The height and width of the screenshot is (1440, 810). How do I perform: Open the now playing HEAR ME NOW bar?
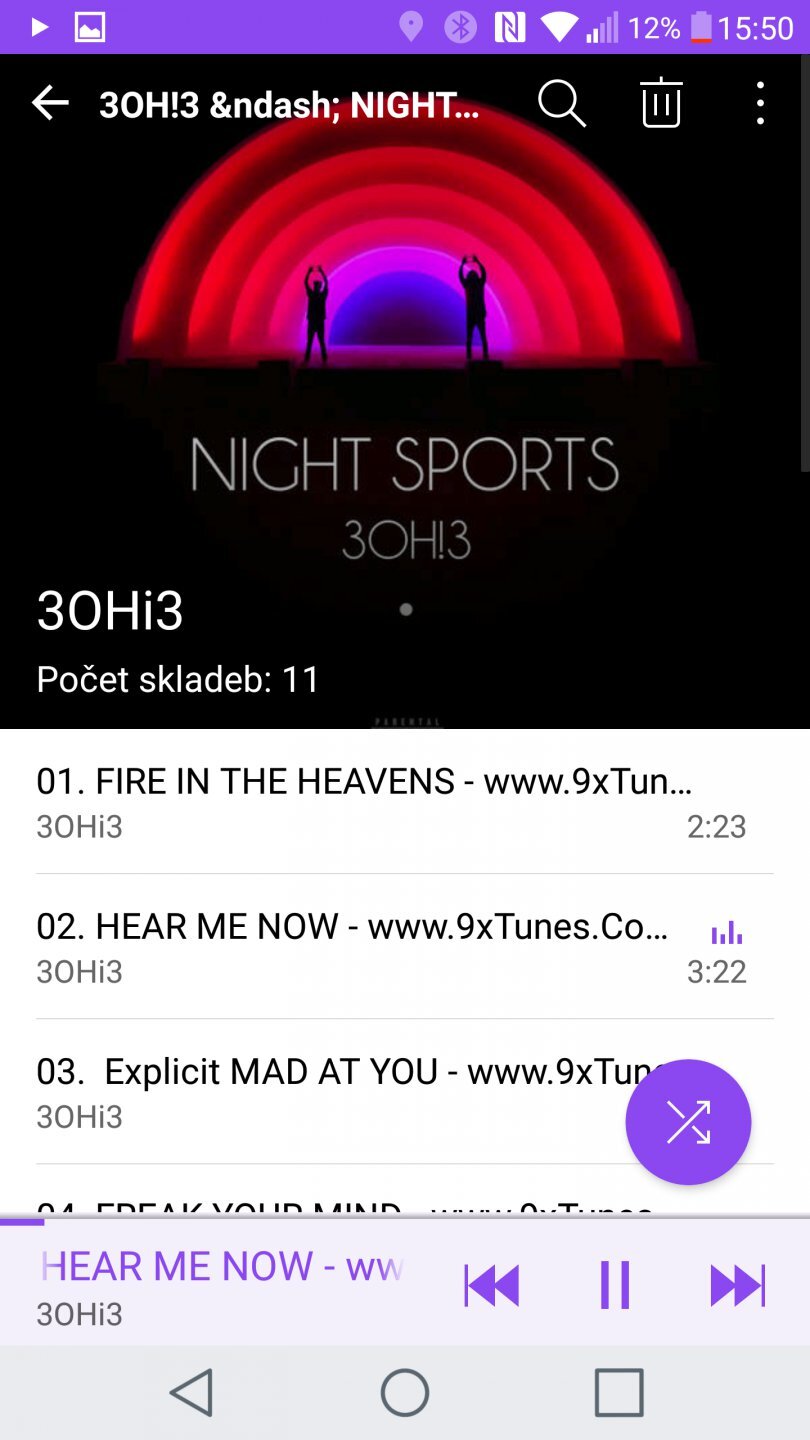pyautogui.click(x=220, y=1285)
